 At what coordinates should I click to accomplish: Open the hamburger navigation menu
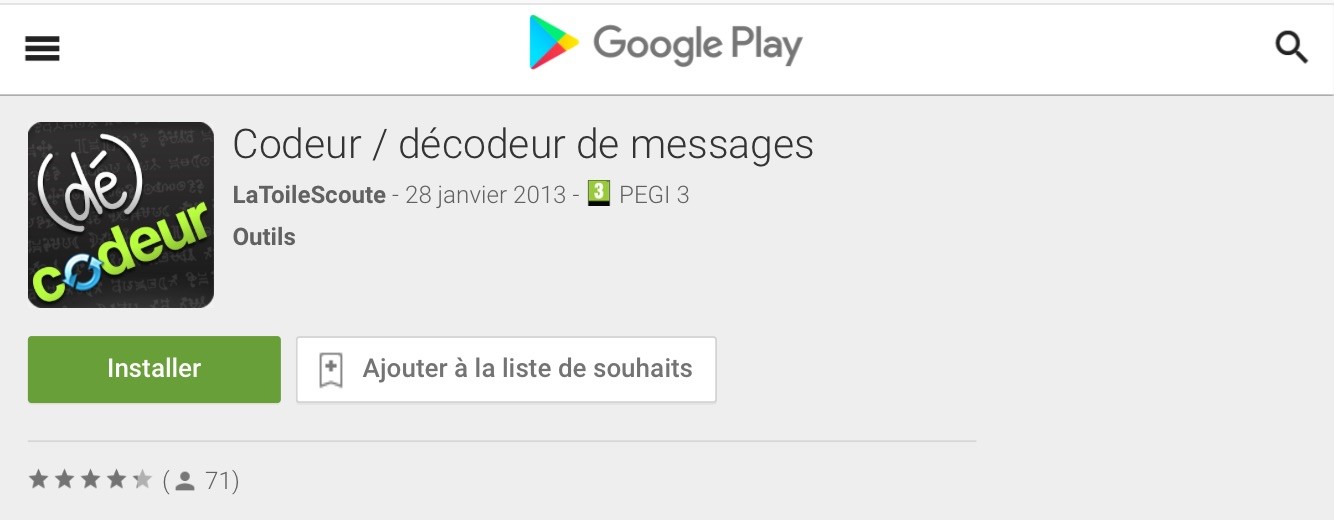(43, 48)
